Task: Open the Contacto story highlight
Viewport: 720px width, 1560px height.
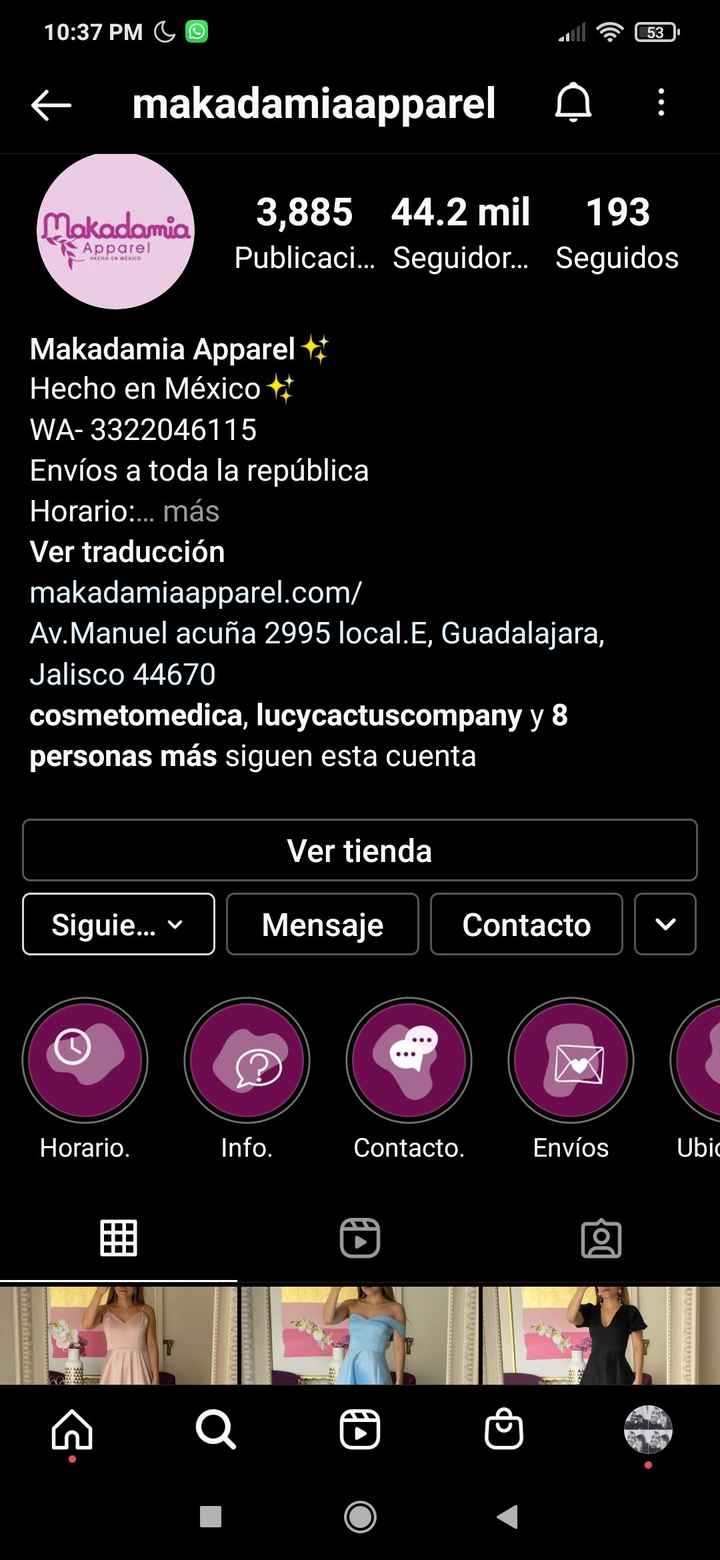Action: [x=409, y=1060]
